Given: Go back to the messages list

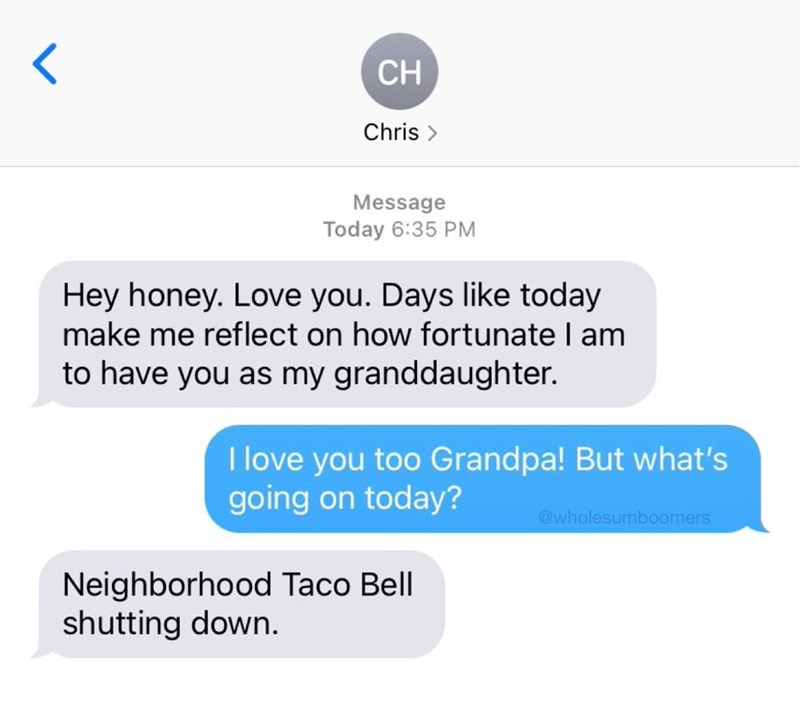Looking at the screenshot, I should [42, 66].
